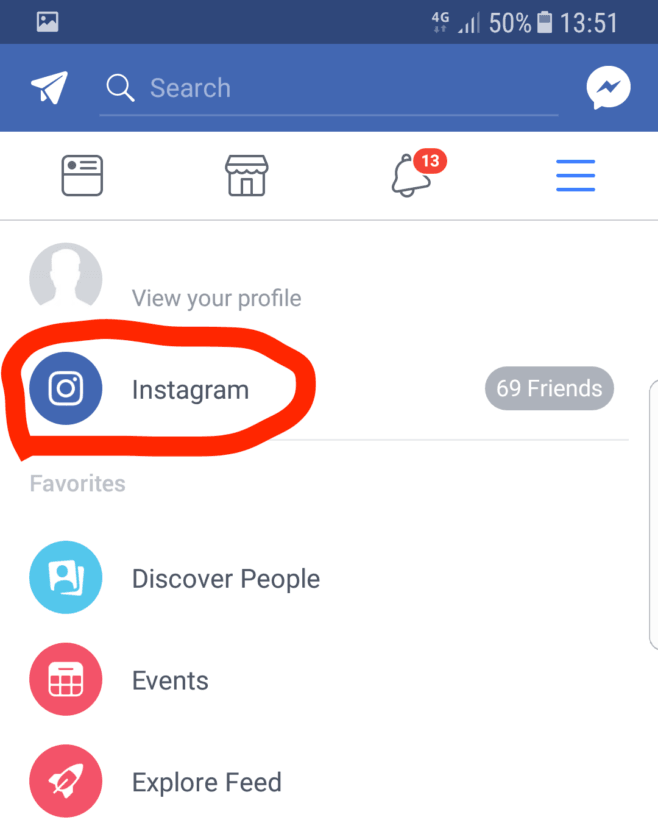Switch to the Marketplace tab
Viewport: 658px width, 820px height.
pyautogui.click(x=246, y=176)
